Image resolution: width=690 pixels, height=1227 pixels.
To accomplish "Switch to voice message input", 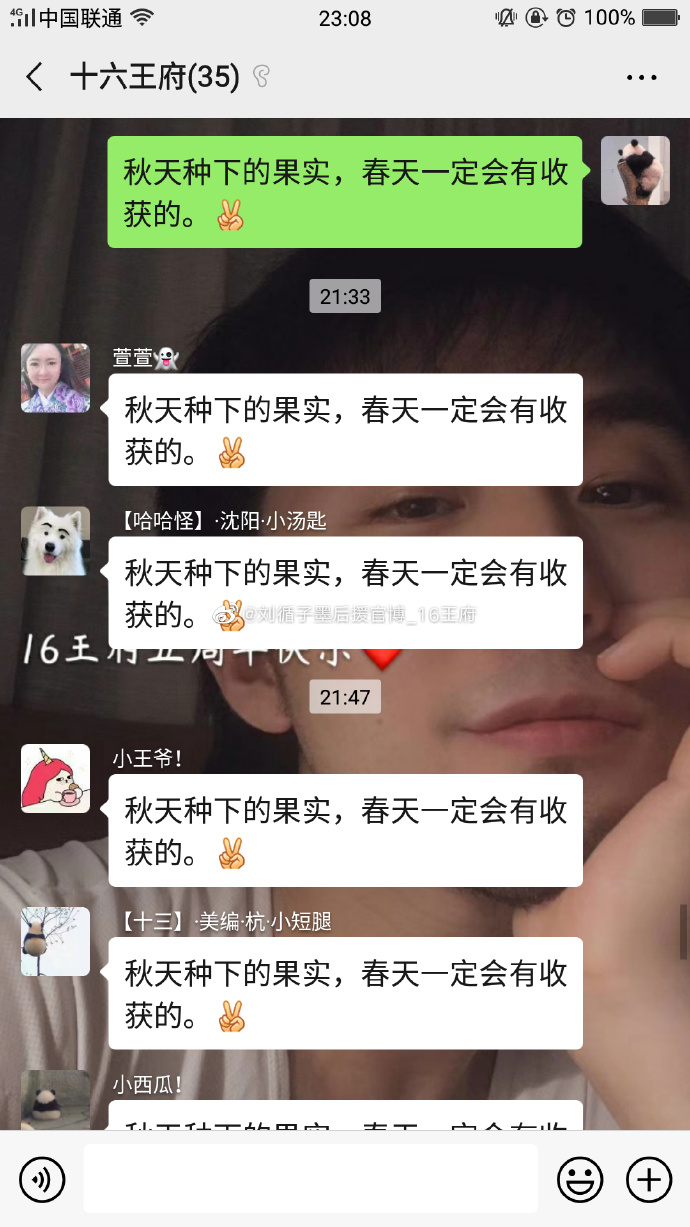I will click(41, 1180).
